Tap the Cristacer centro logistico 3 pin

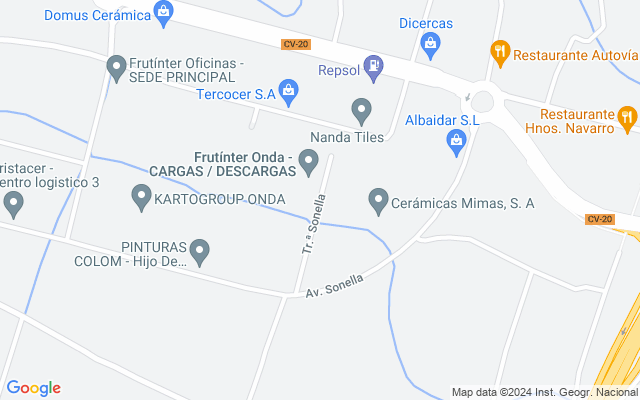pyautogui.click(x=13, y=203)
